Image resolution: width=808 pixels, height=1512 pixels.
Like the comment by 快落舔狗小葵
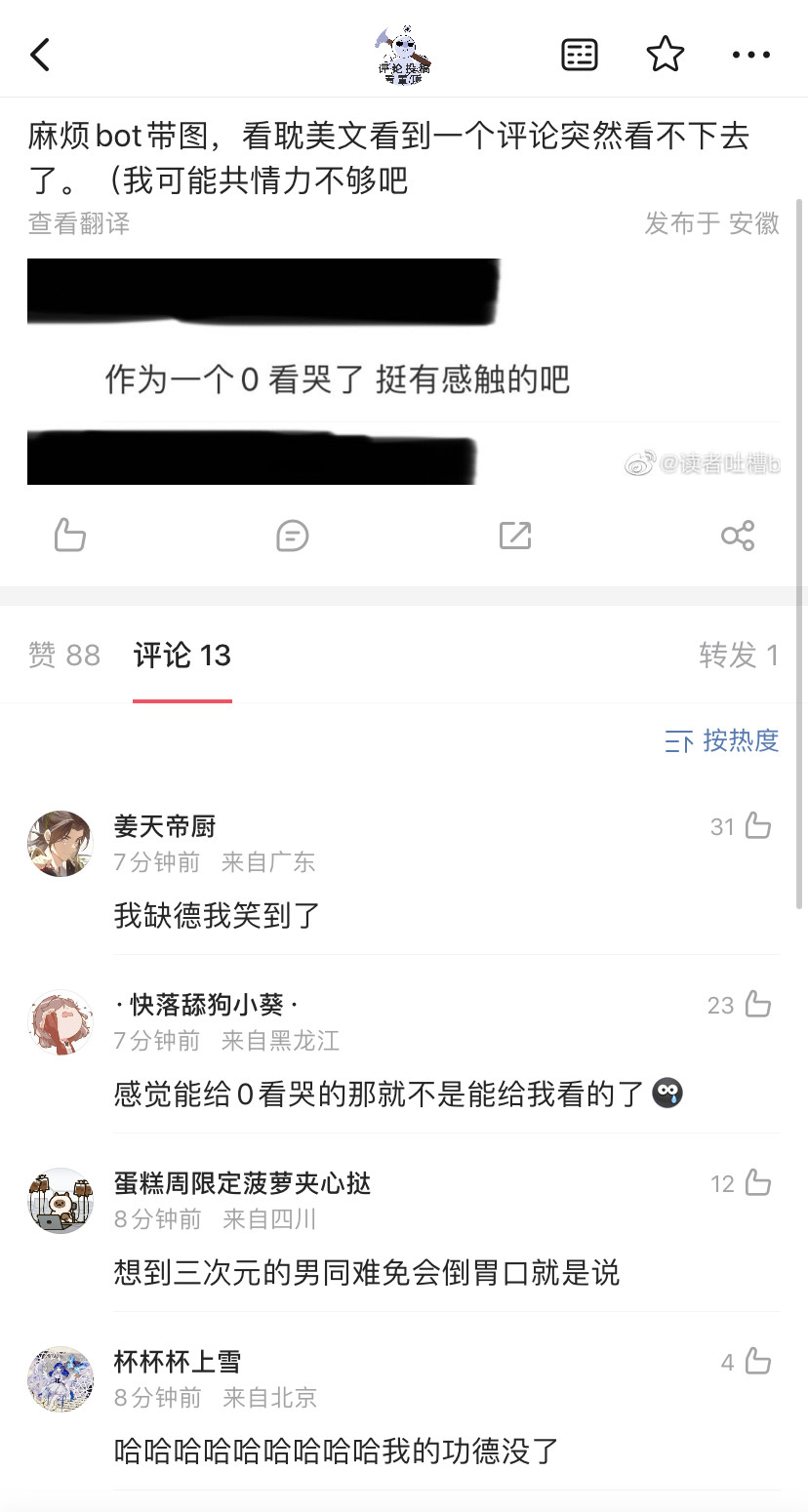758,1005
